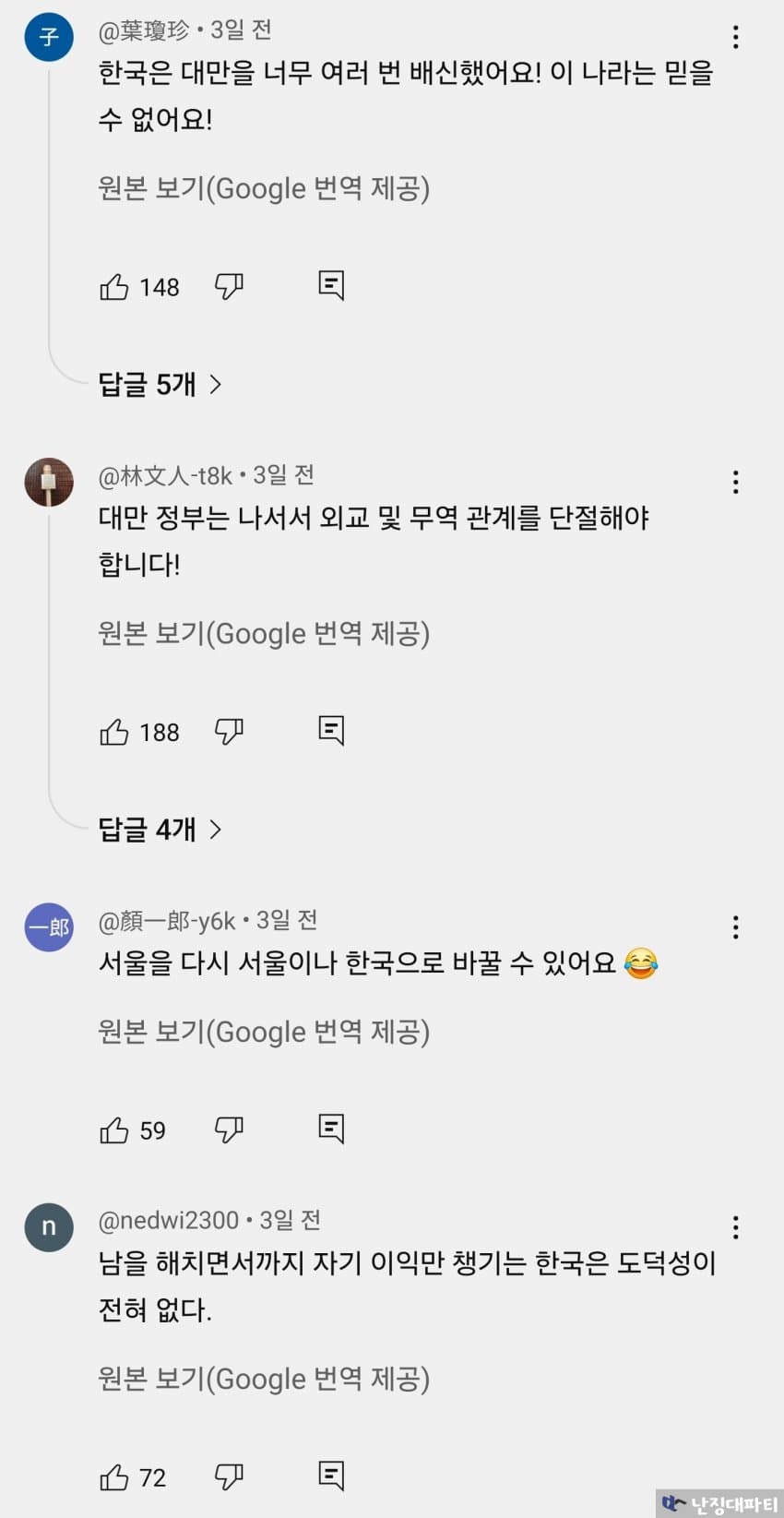Expand the 답글 5개 replies
Viewport: 784px width, 1518px height.
160,384
